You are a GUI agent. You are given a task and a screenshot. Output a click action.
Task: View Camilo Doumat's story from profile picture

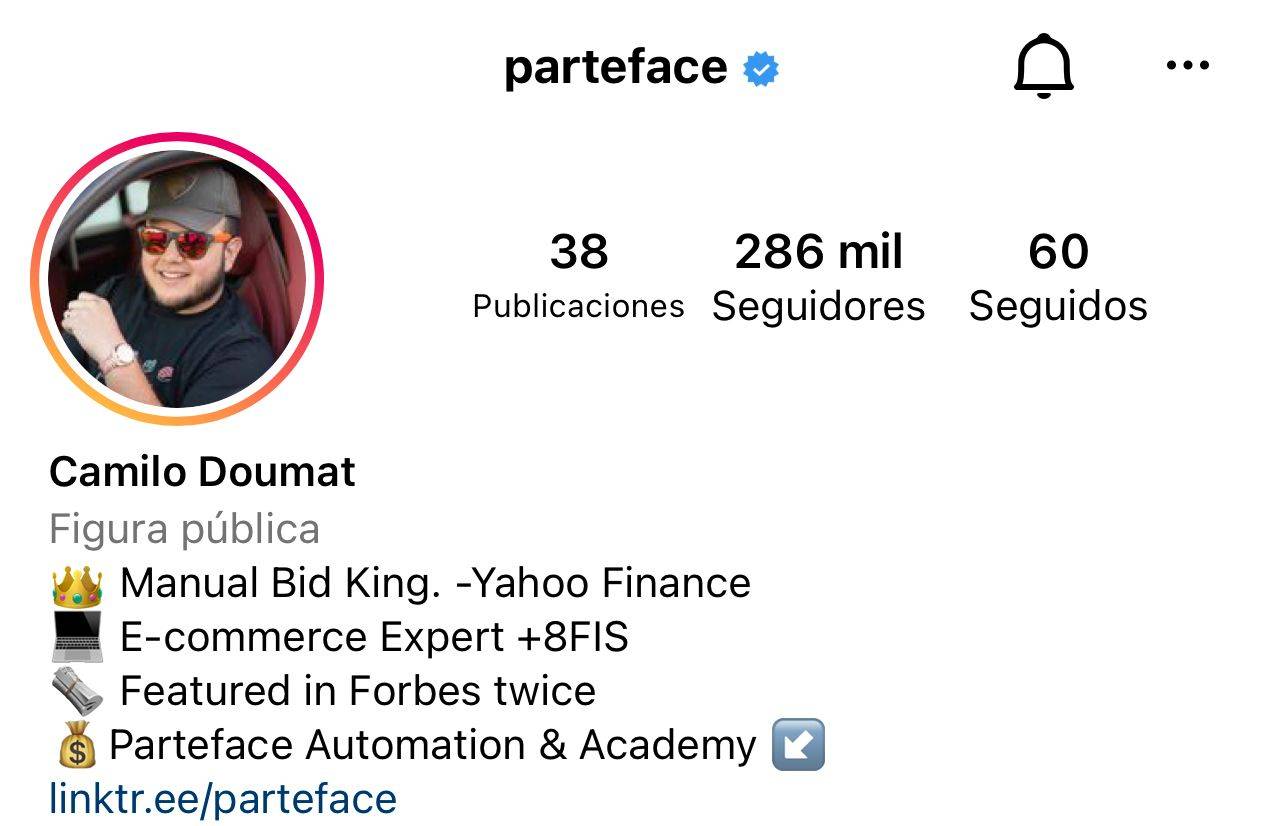click(178, 280)
